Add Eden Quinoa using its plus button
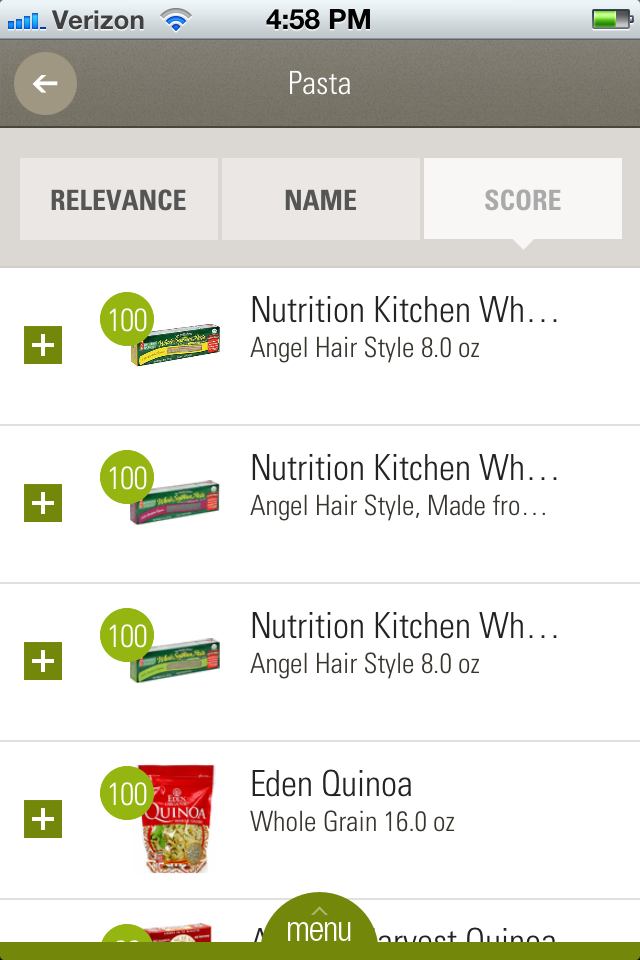 tap(43, 820)
